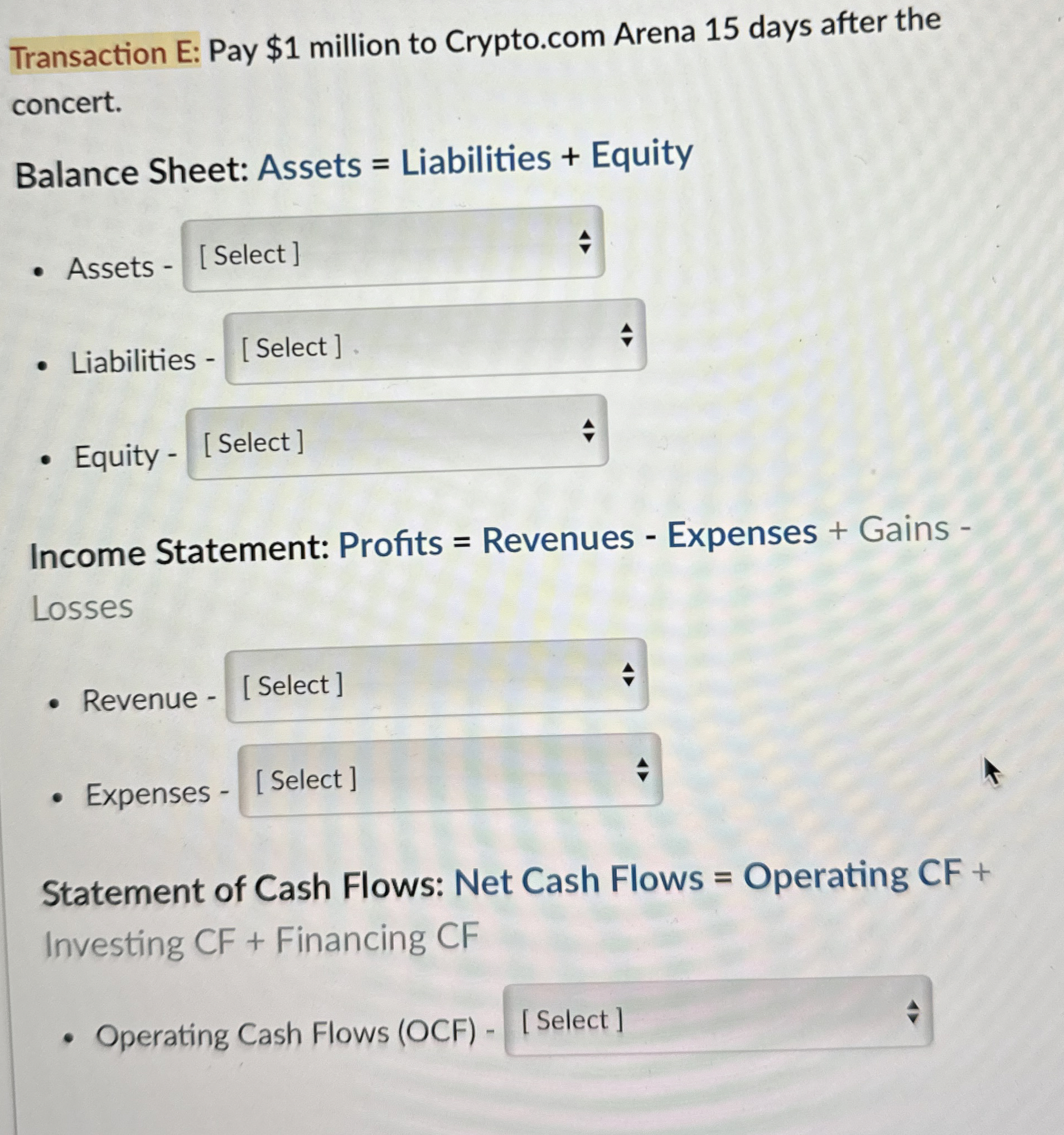Click the Equity bullet point label
This screenshot has width=1064, height=1135.
(x=117, y=454)
